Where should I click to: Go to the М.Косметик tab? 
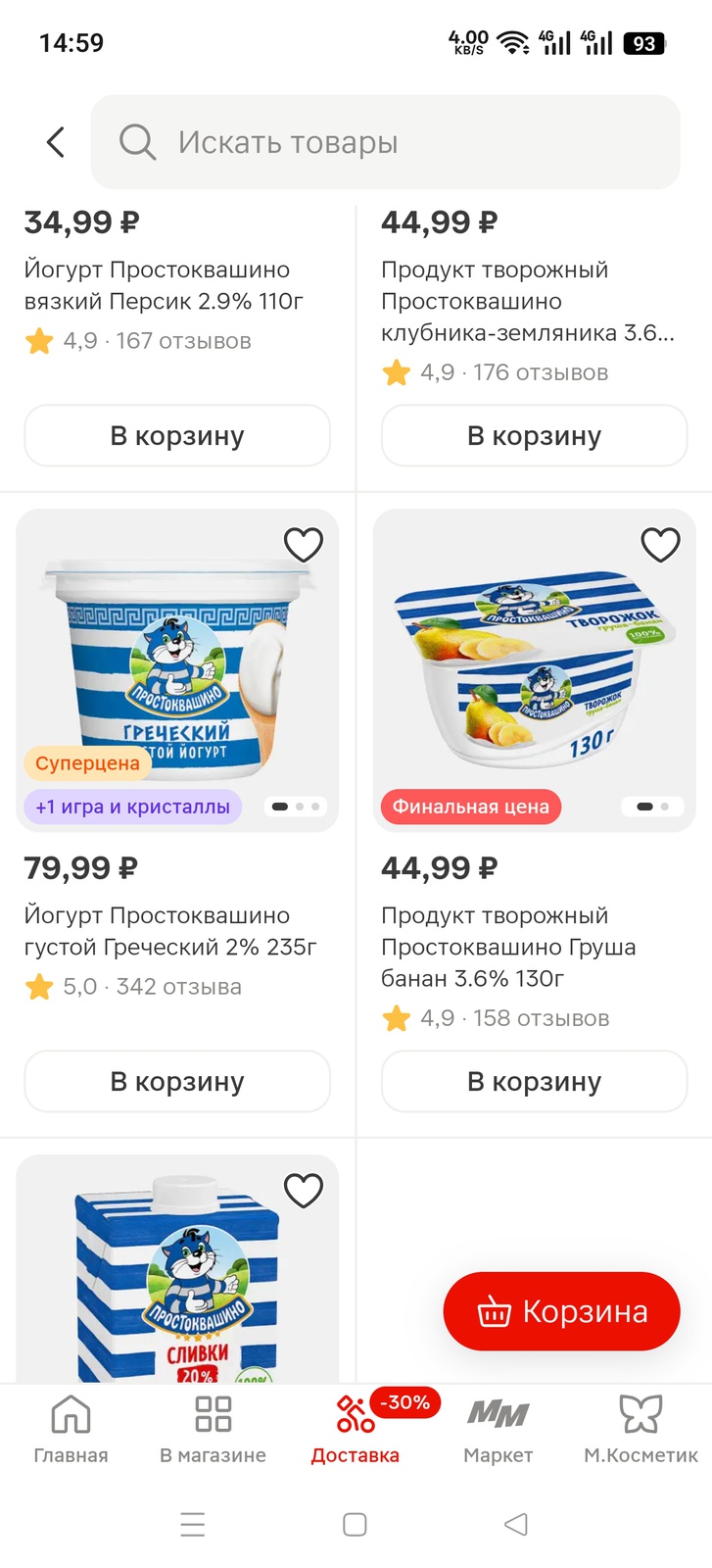click(641, 1430)
